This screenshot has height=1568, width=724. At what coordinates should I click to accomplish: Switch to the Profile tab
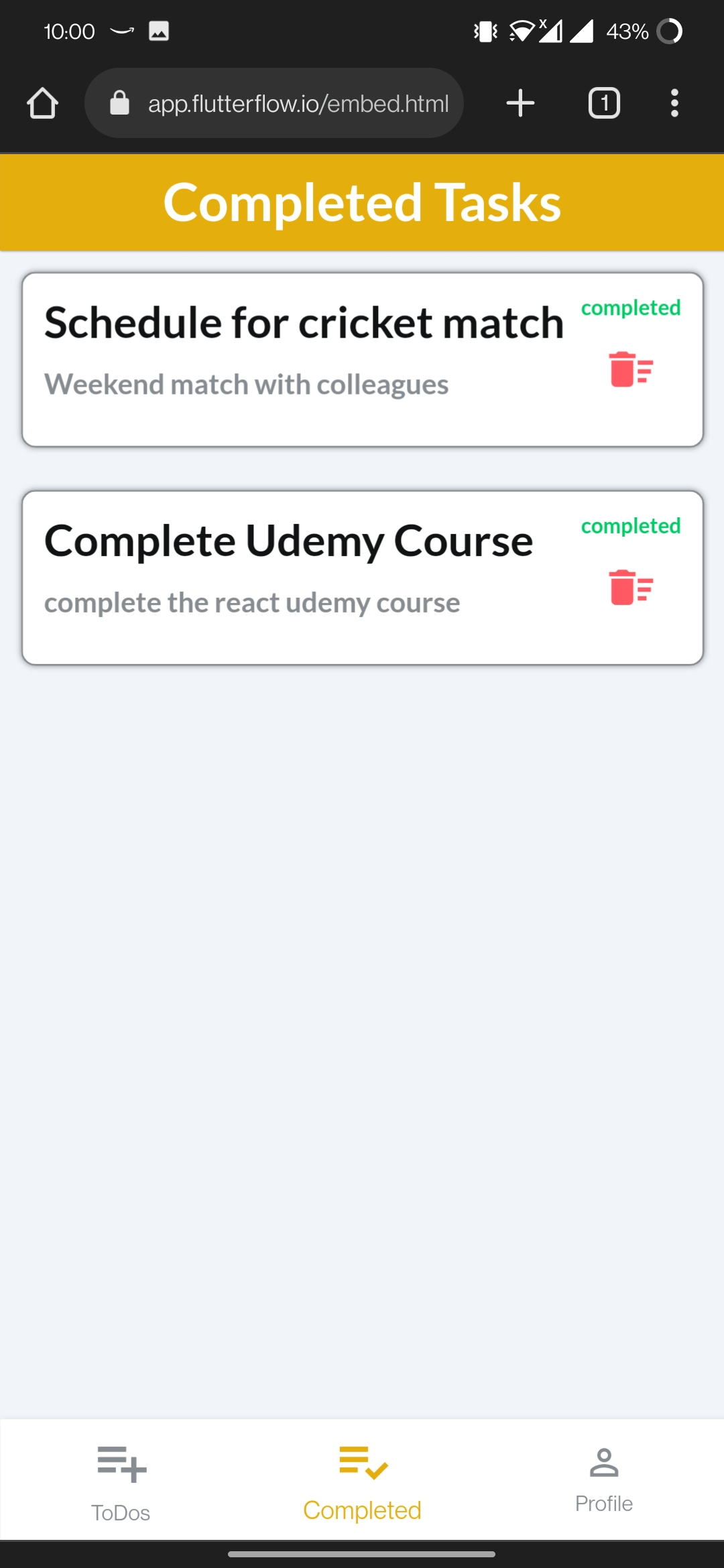(x=603, y=1503)
